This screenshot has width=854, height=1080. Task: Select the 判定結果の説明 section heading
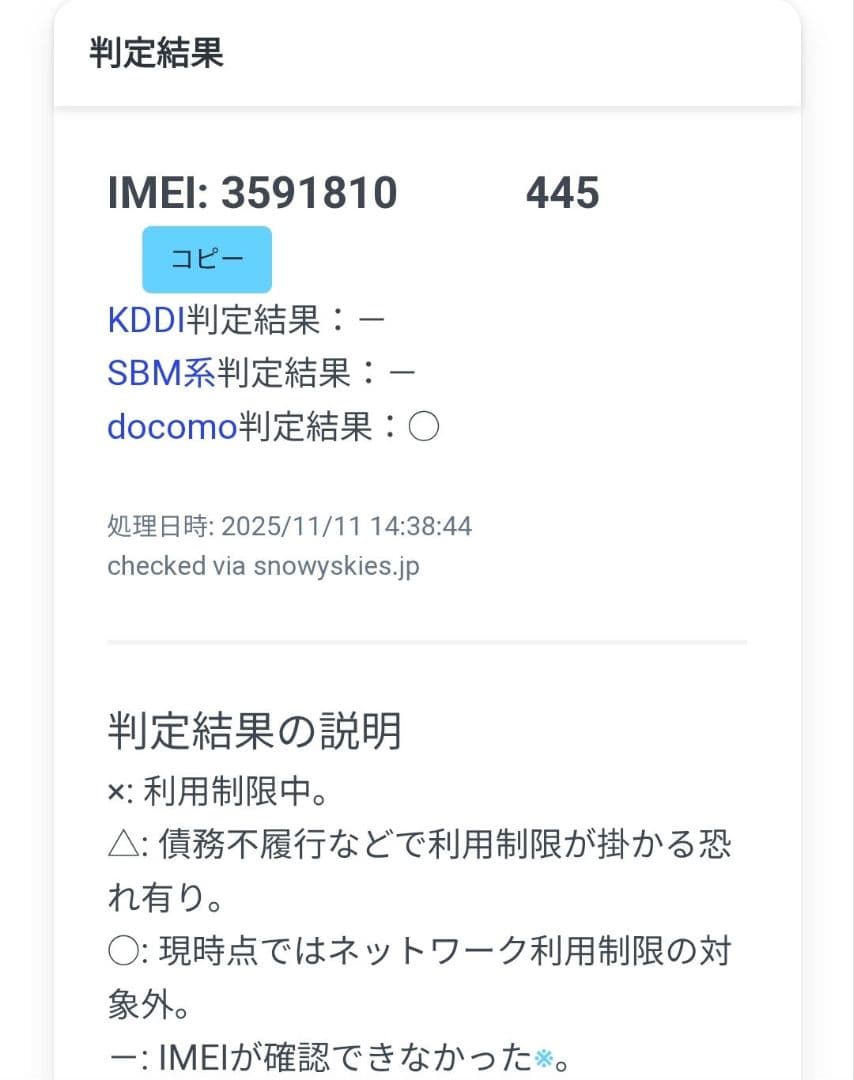[x=253, y=730]
